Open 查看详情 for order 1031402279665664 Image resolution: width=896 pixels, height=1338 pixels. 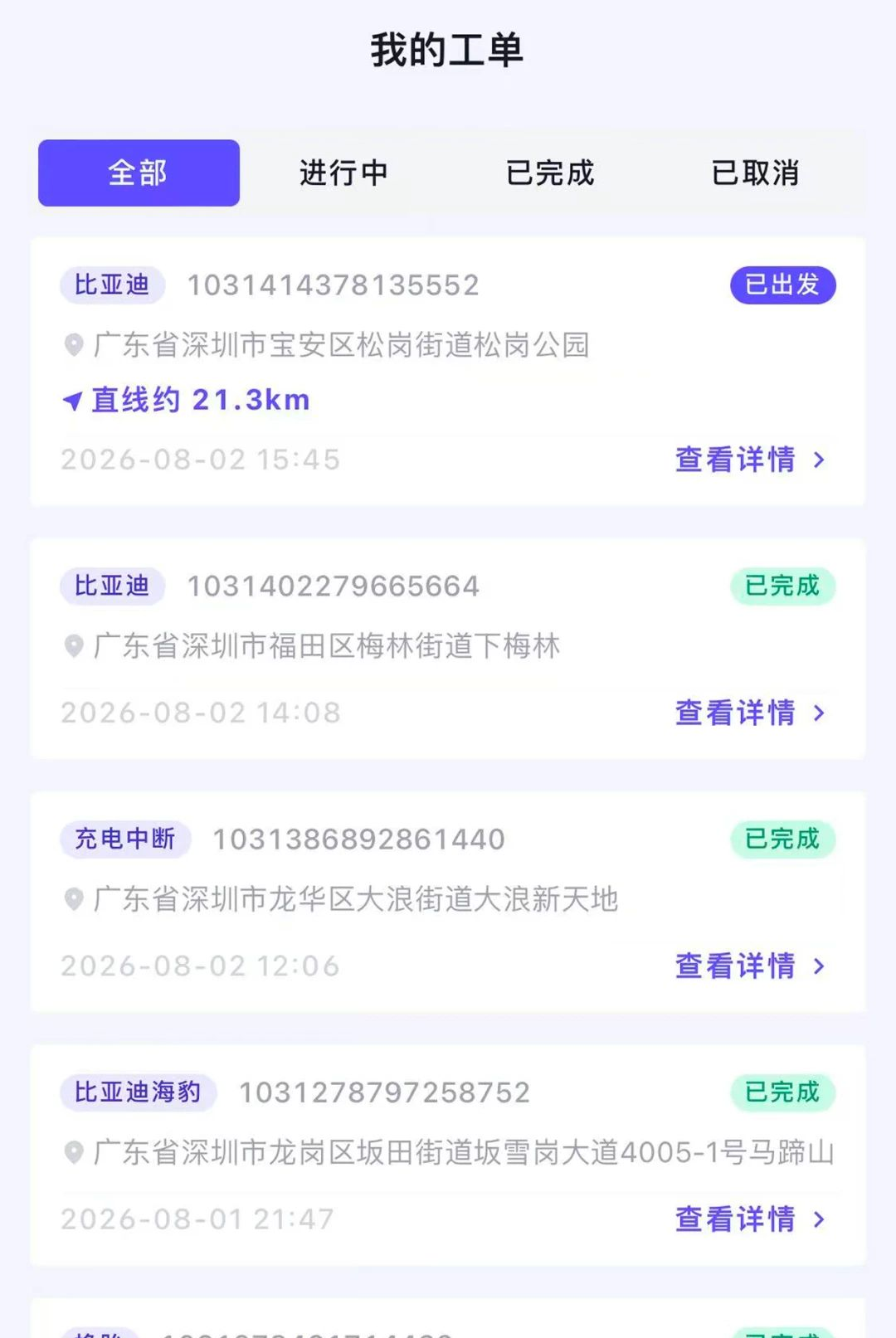[750, 713]
